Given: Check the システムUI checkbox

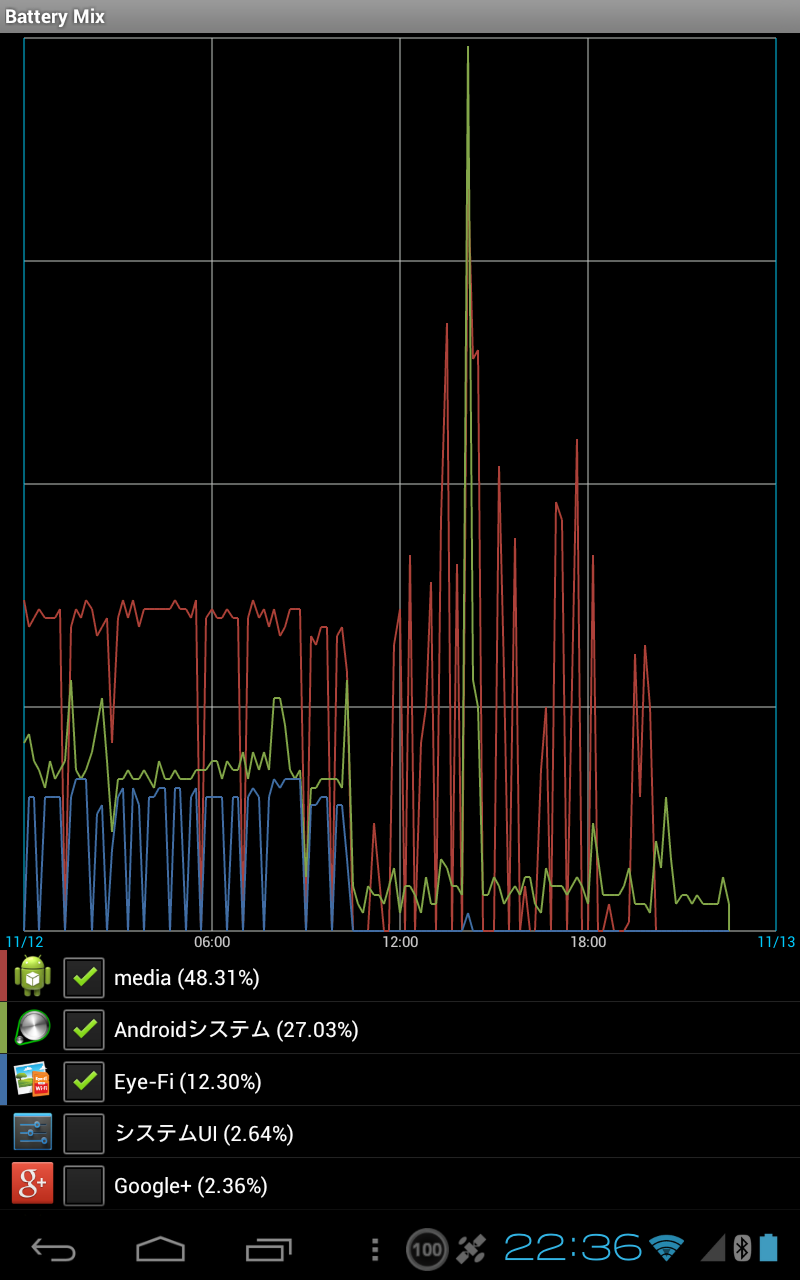Looking at the screenshot, I should click(84, 1133).
